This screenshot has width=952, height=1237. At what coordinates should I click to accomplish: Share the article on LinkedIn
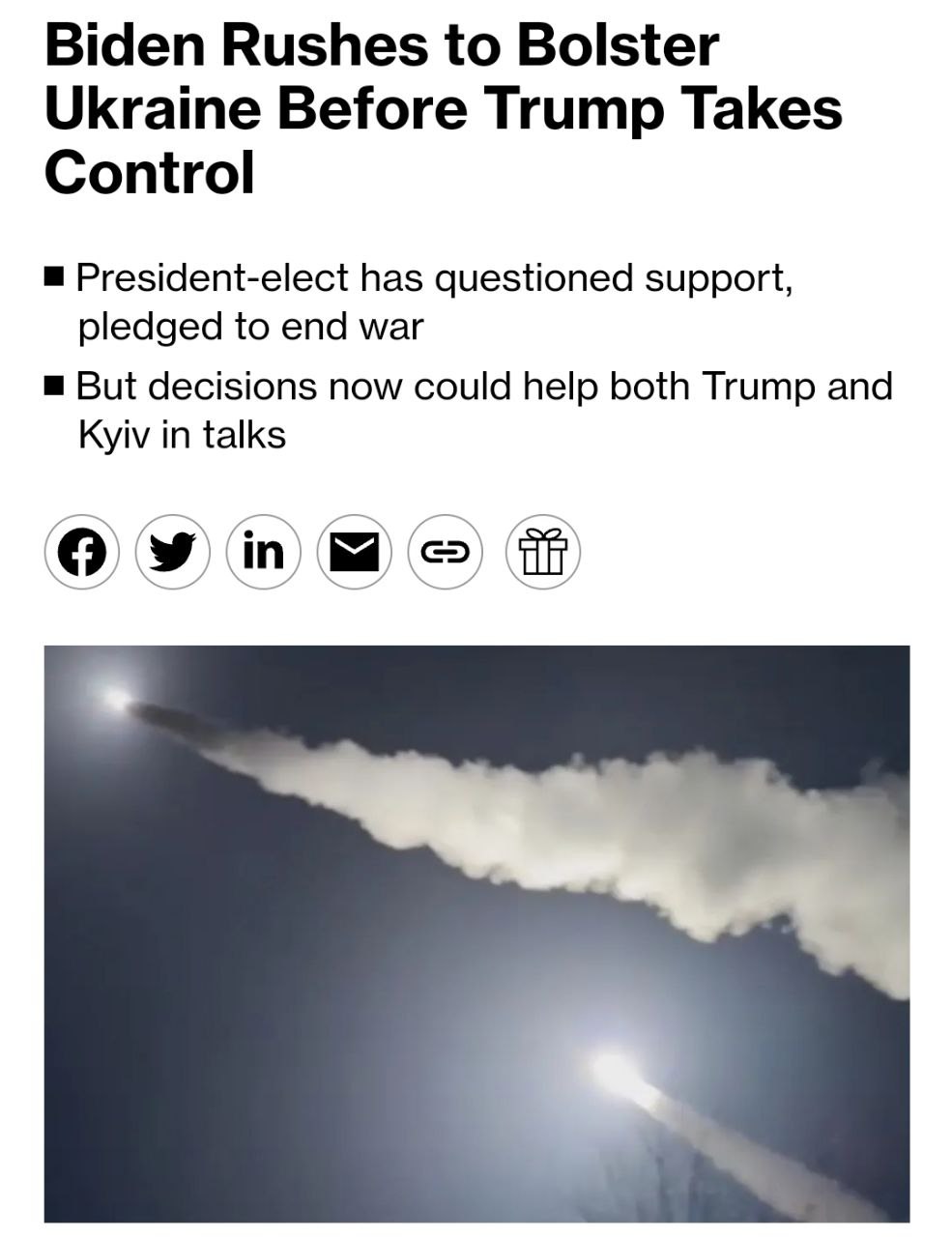(264, 553)
